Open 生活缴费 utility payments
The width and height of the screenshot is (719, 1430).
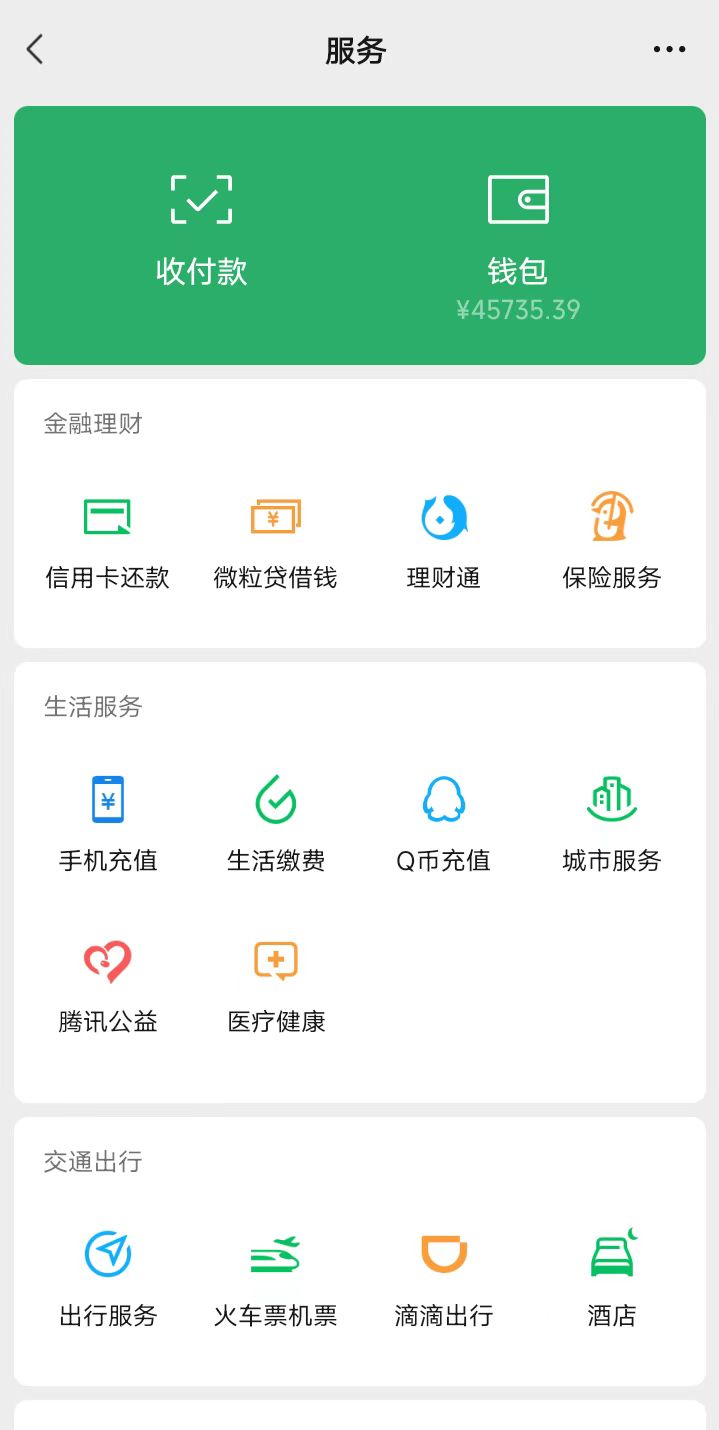pyautogui.click(x=275, y=823)
